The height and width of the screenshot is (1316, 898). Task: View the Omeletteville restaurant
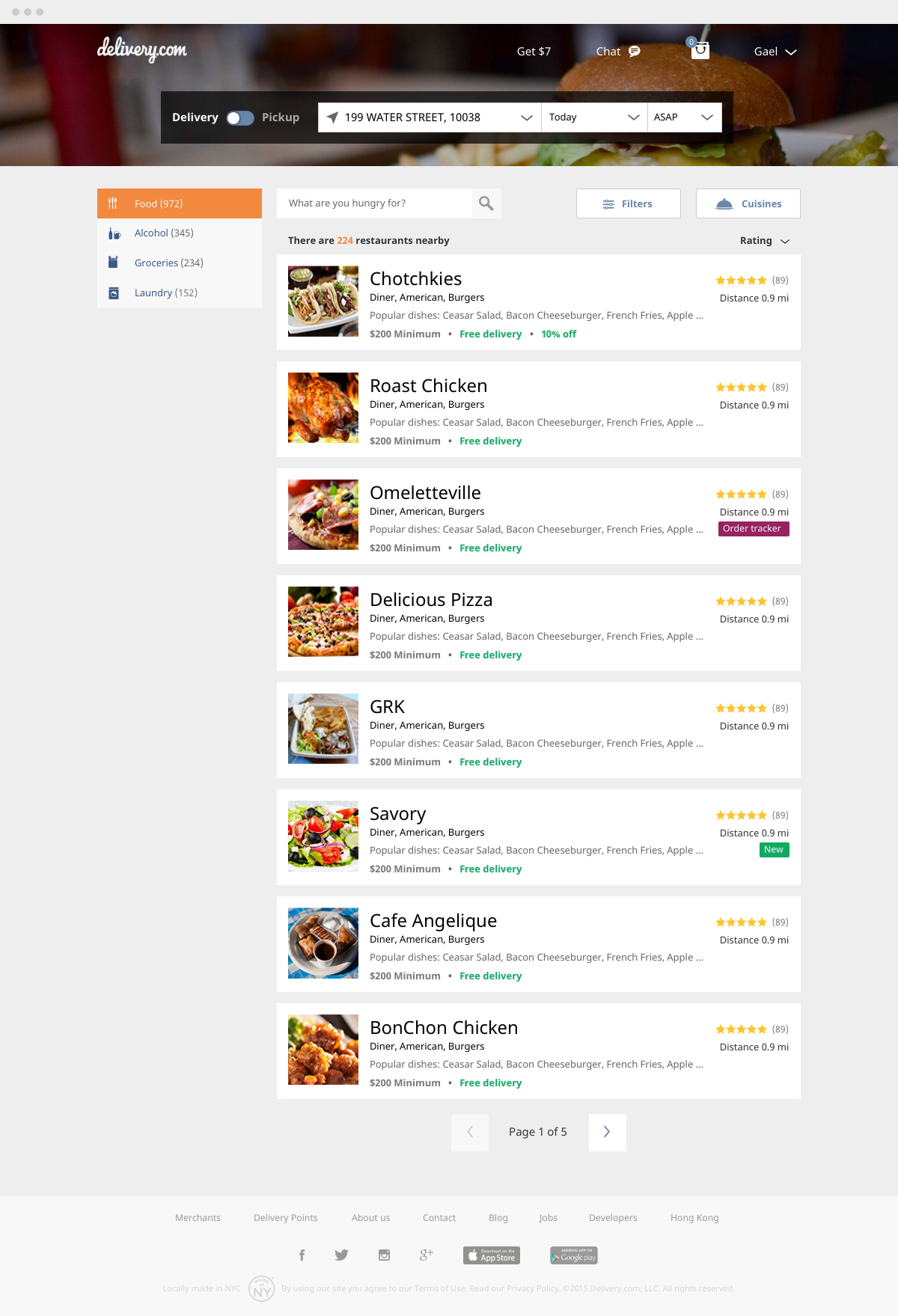click(425, 493)
